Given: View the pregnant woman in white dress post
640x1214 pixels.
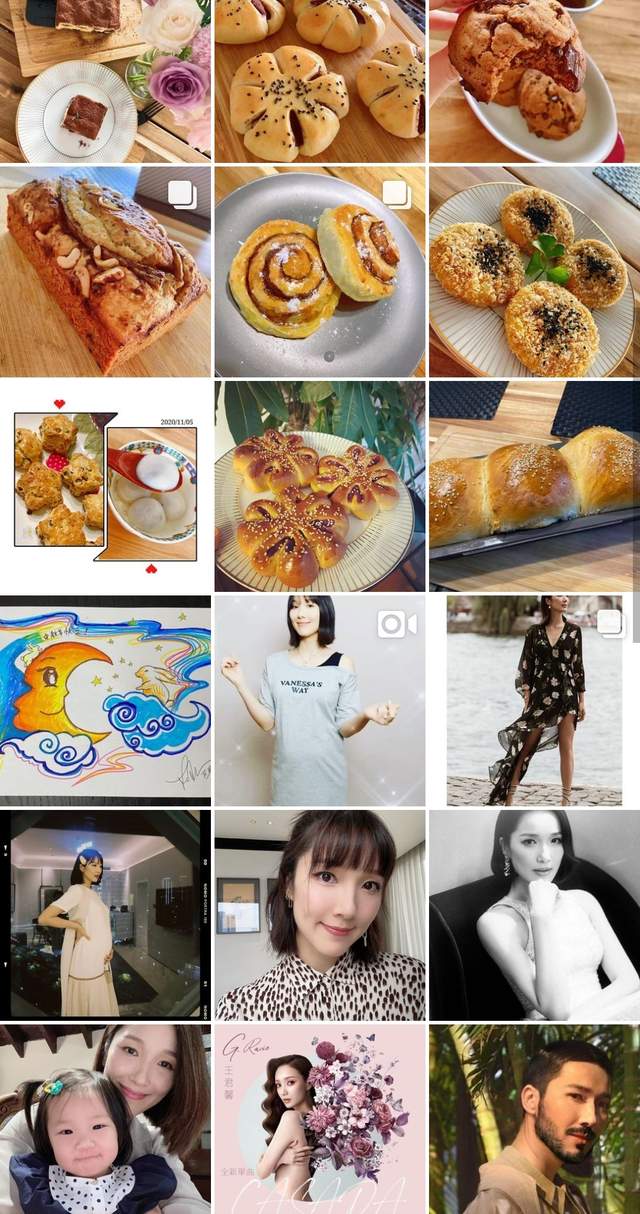Looking at the screenshot, I should [x=105, y=915].
